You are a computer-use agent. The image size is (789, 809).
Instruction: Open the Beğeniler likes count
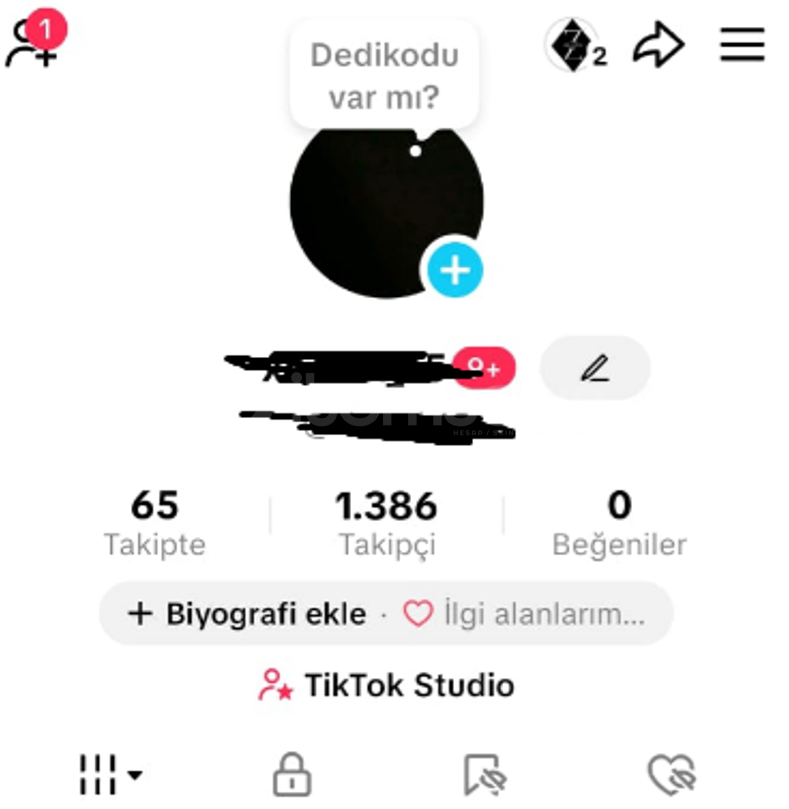(x=619, y=523)
